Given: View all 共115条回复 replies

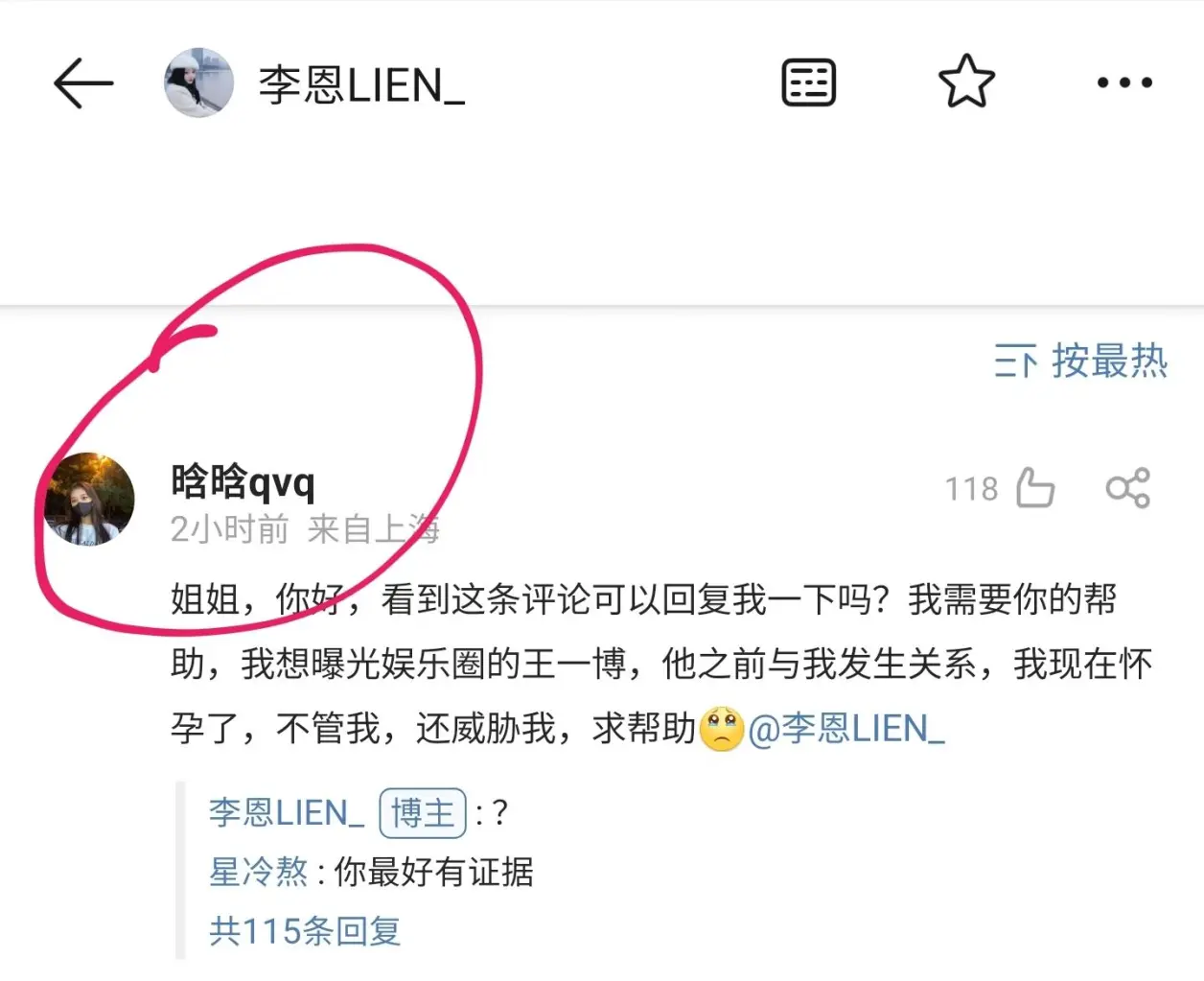Looking at the screenshot, I should 305,930.
